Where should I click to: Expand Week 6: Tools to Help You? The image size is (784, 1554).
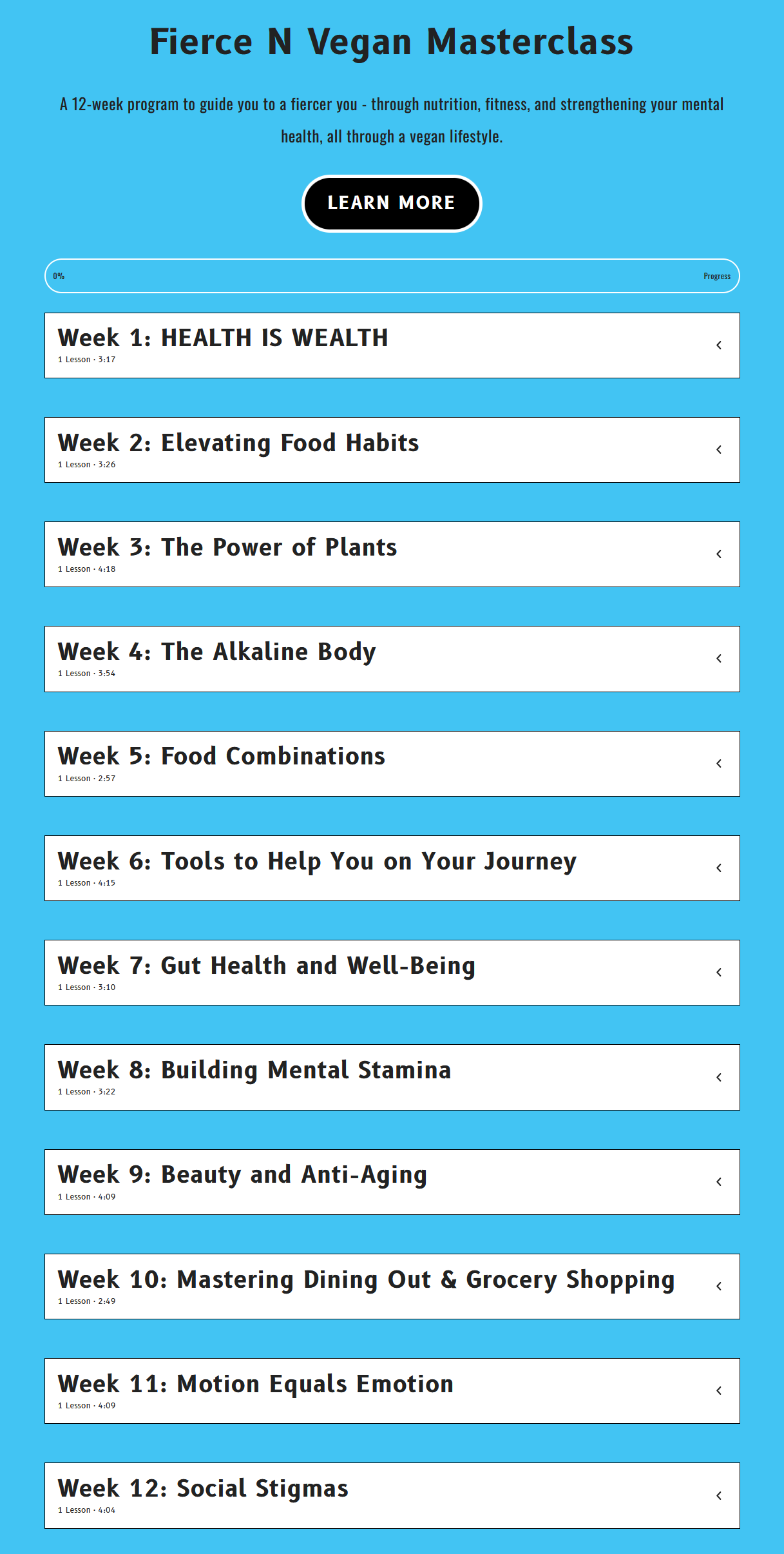click(392, 868)
